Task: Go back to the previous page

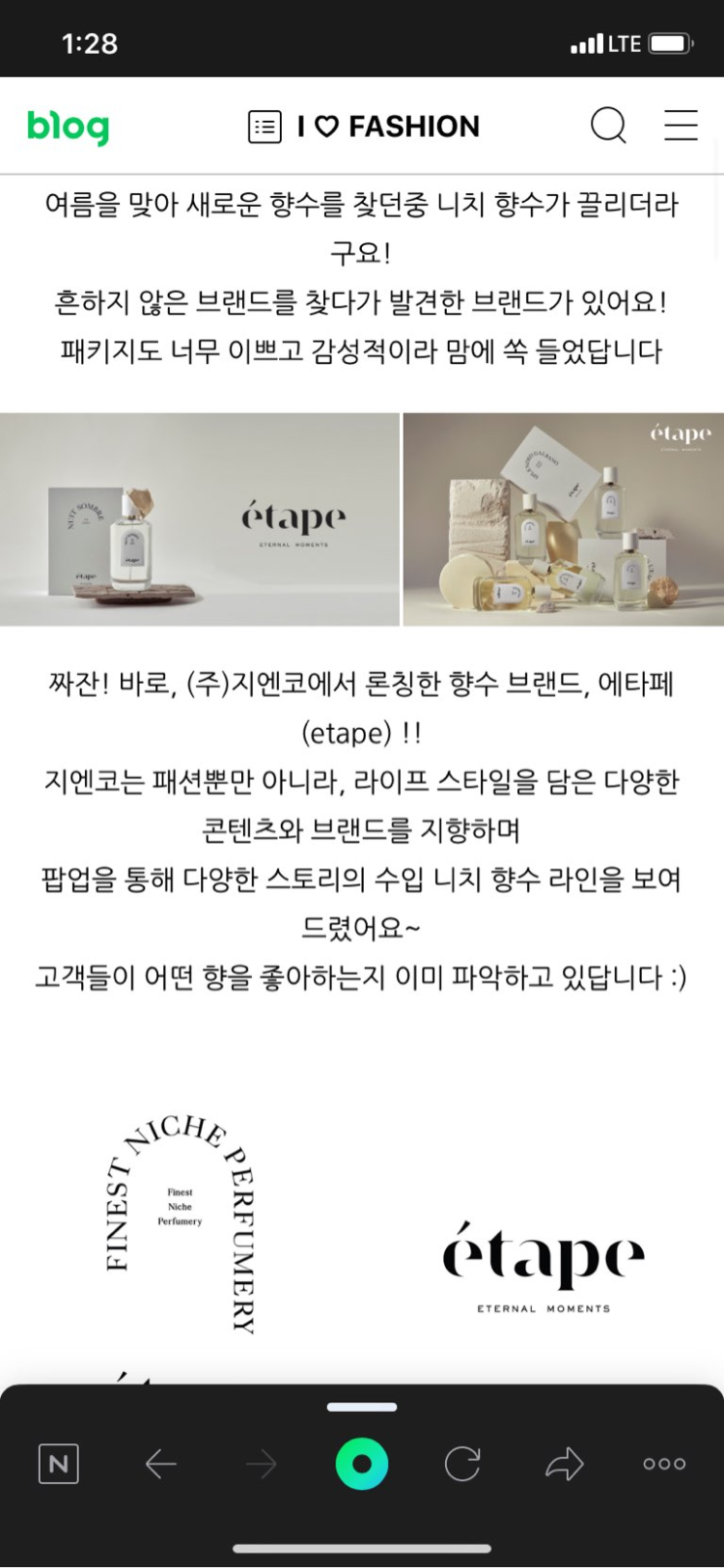Action: (160, 1464)
